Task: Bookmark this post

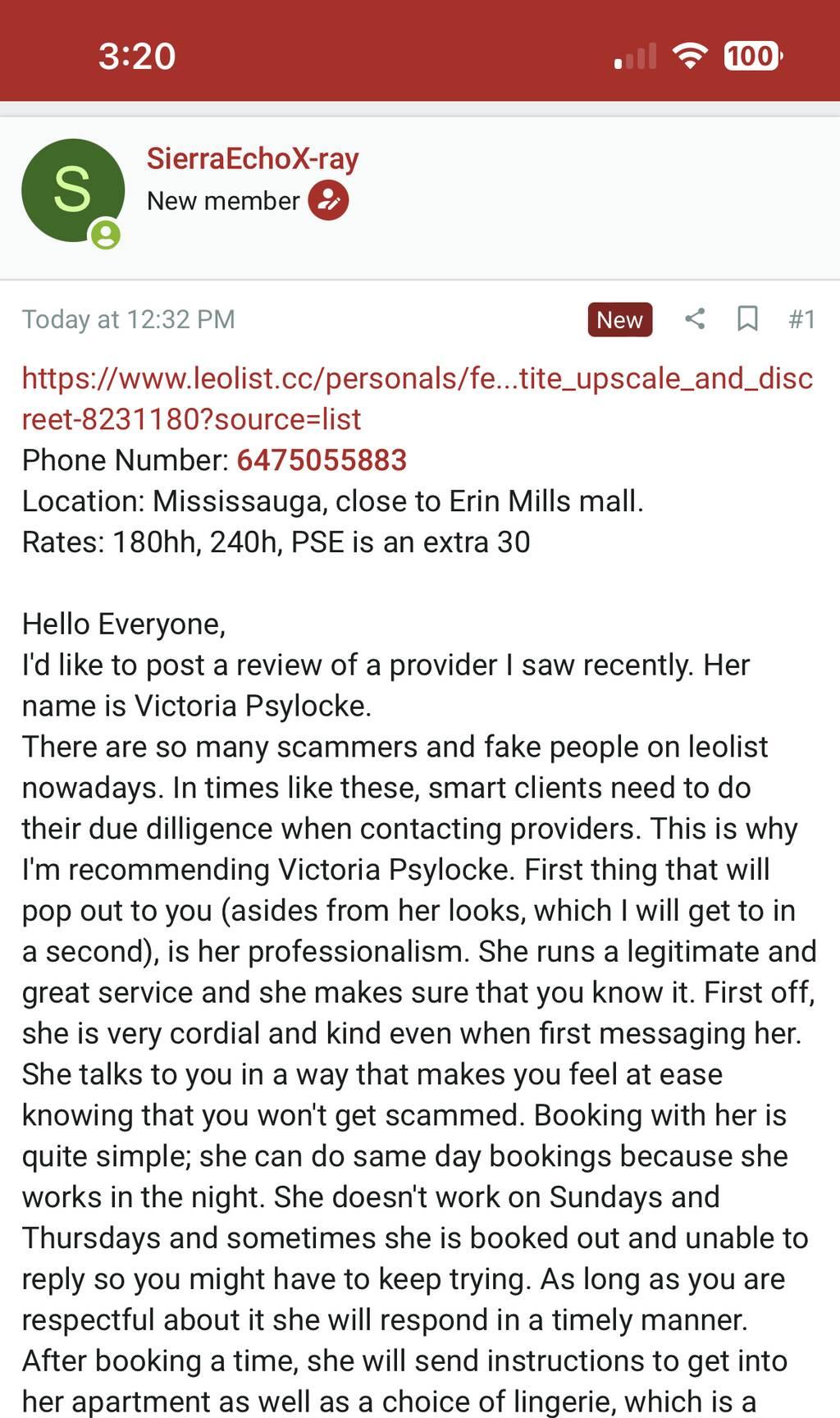Action: [x=746, y=318]
